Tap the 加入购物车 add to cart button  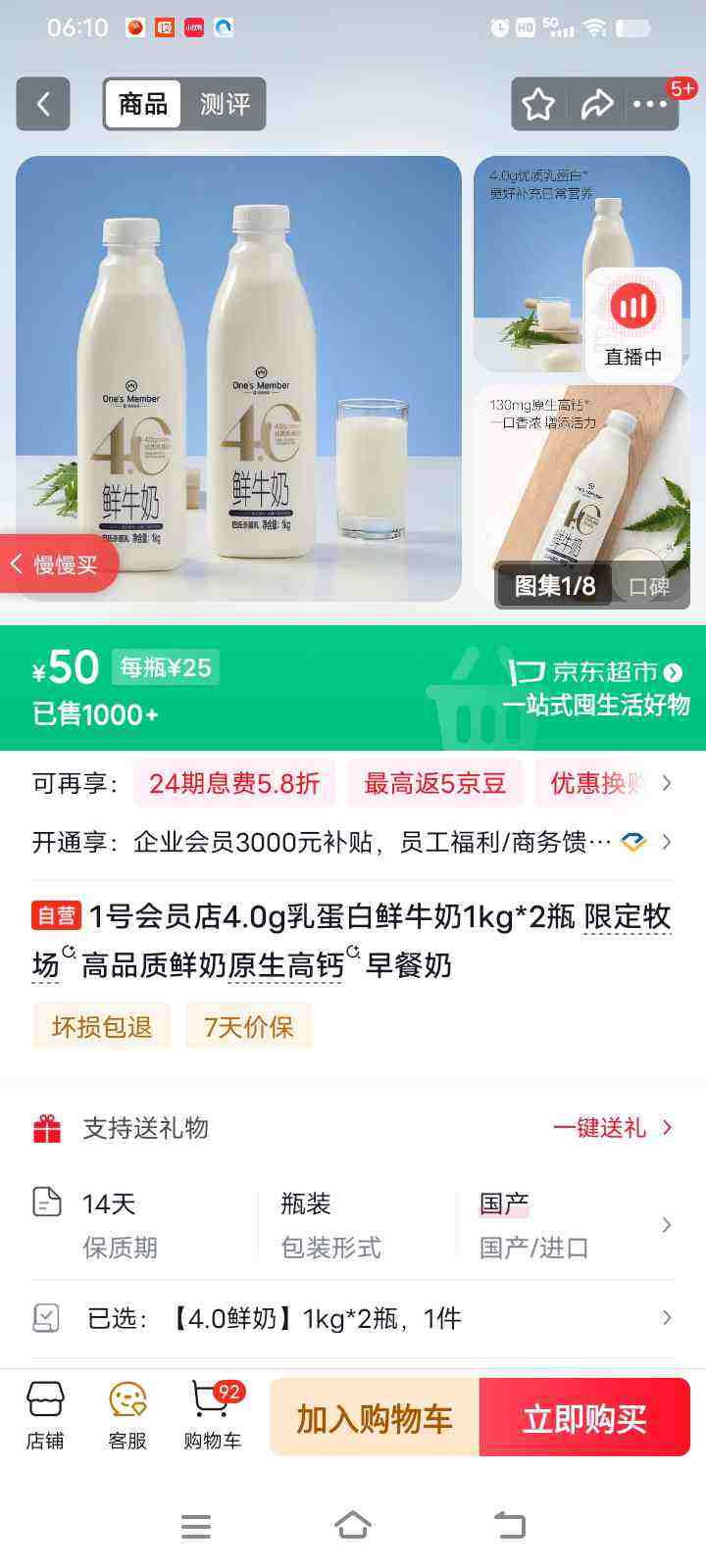click(374, 1417)
